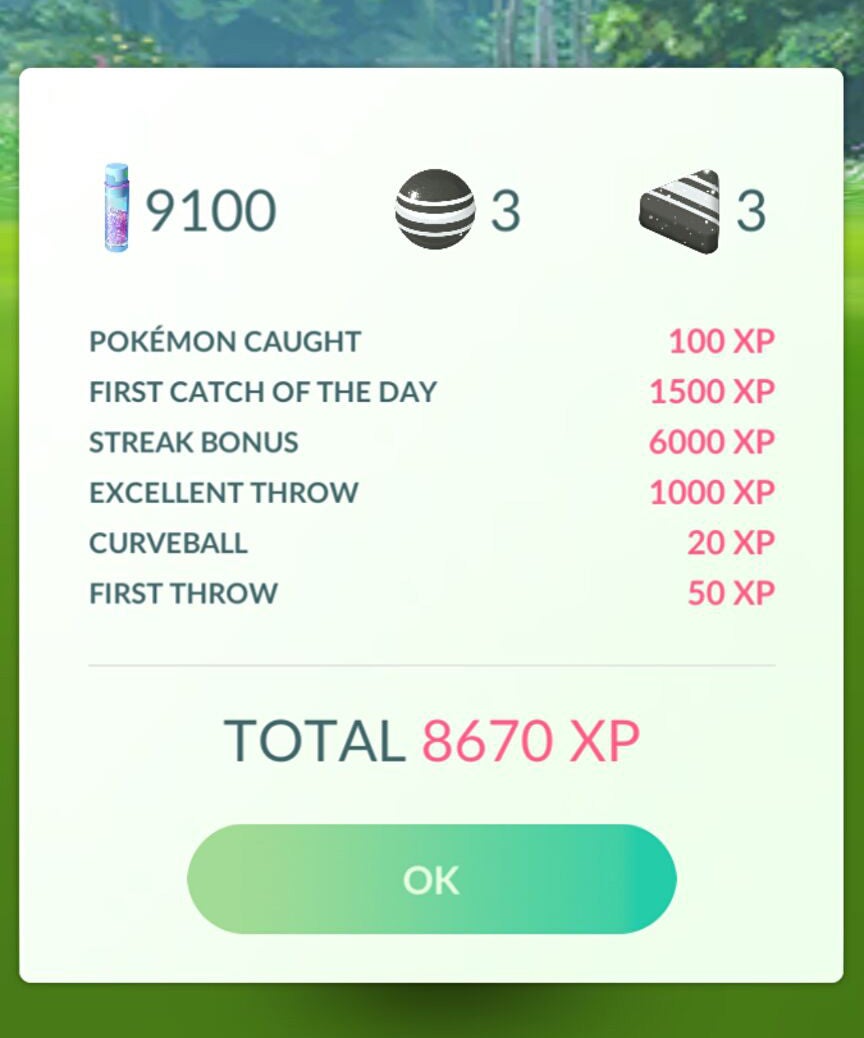Select the 6000 XP streak value

pos(709,441)
